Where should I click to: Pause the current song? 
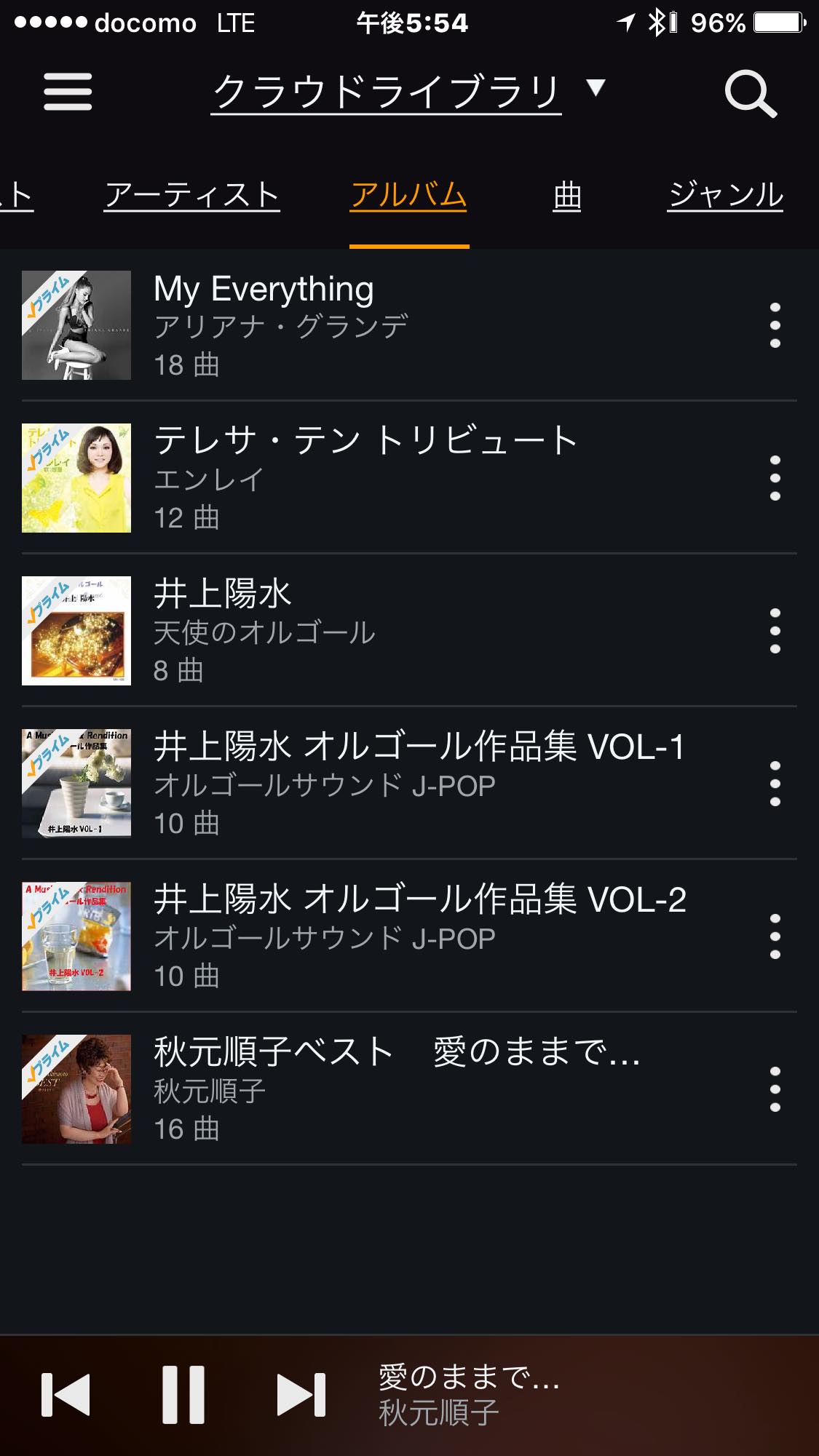(183, 1395)
